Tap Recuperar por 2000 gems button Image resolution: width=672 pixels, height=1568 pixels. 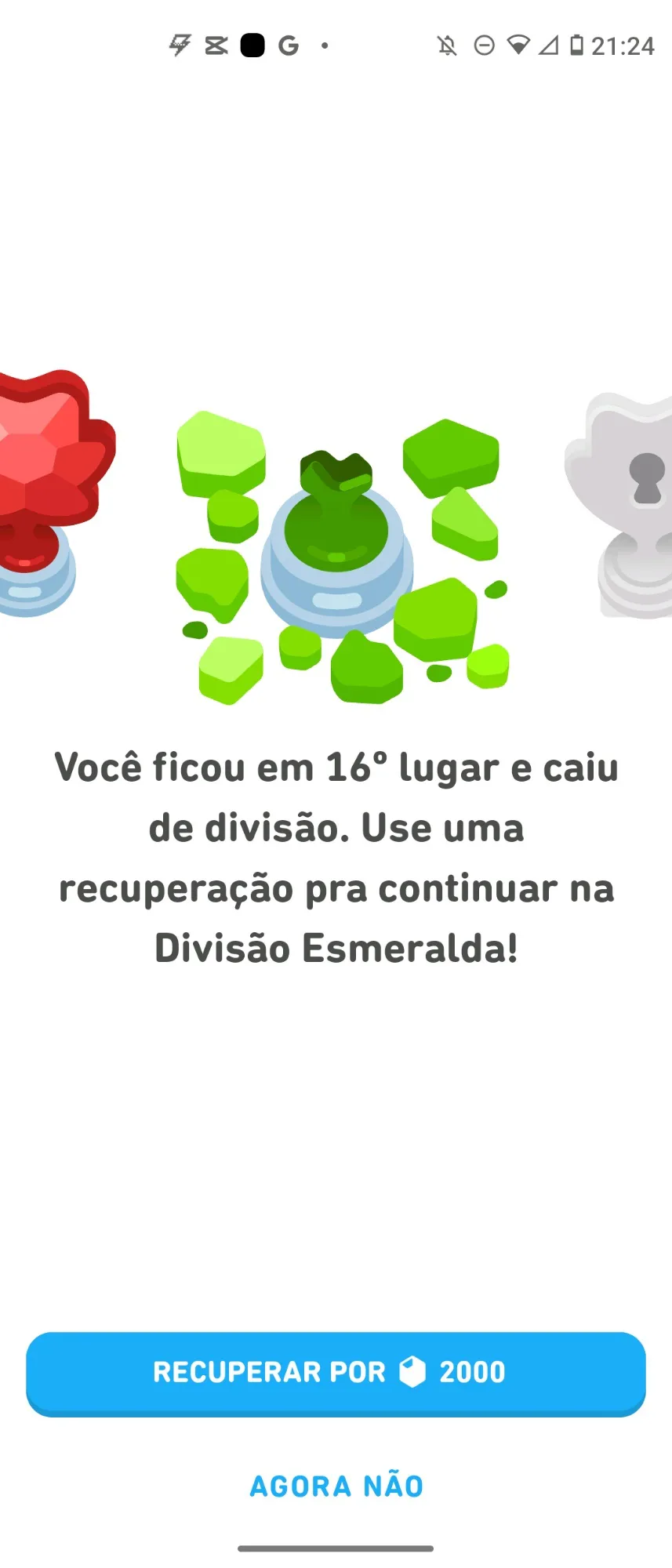(336, 1372)
